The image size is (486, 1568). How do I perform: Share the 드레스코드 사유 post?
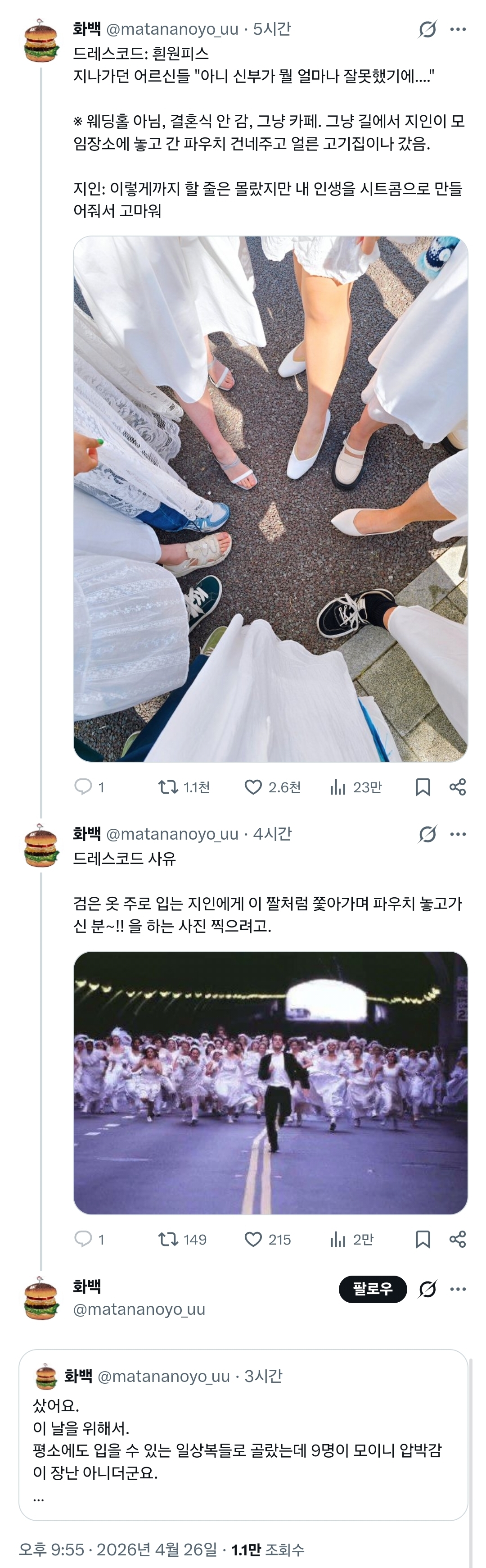[x=457, y=1239]
